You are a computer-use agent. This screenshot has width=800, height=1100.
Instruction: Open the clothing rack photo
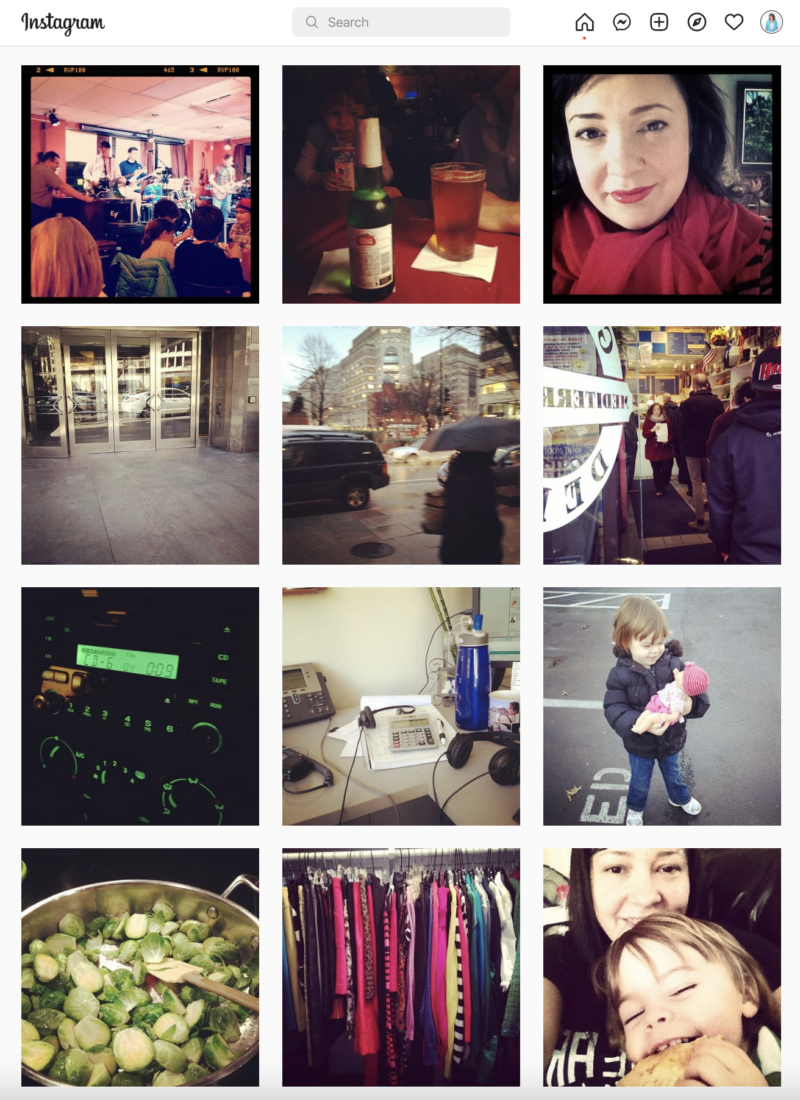click(x=401, y=967)
